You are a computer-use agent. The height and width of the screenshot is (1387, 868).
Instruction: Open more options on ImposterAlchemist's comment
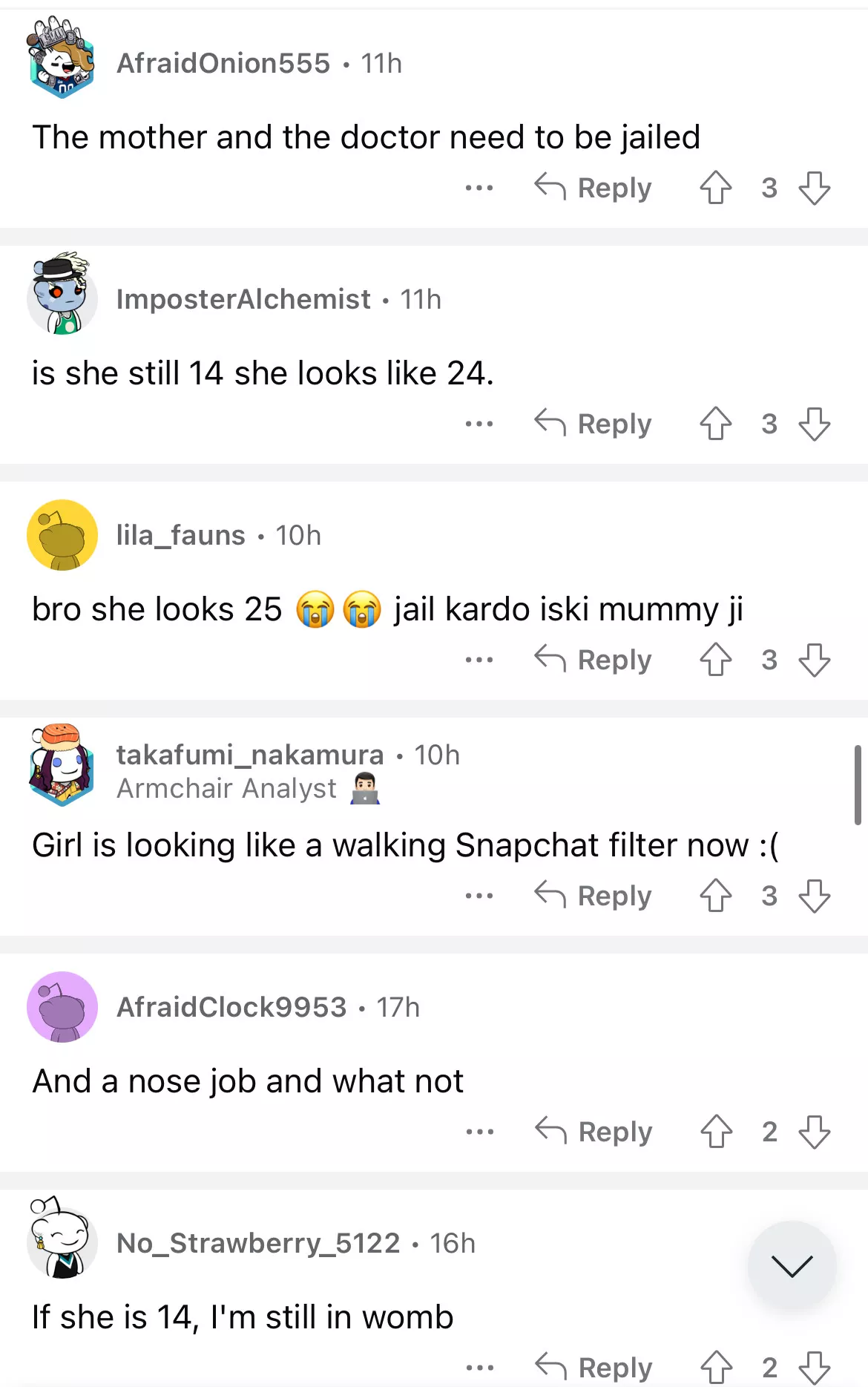(479, 424)
